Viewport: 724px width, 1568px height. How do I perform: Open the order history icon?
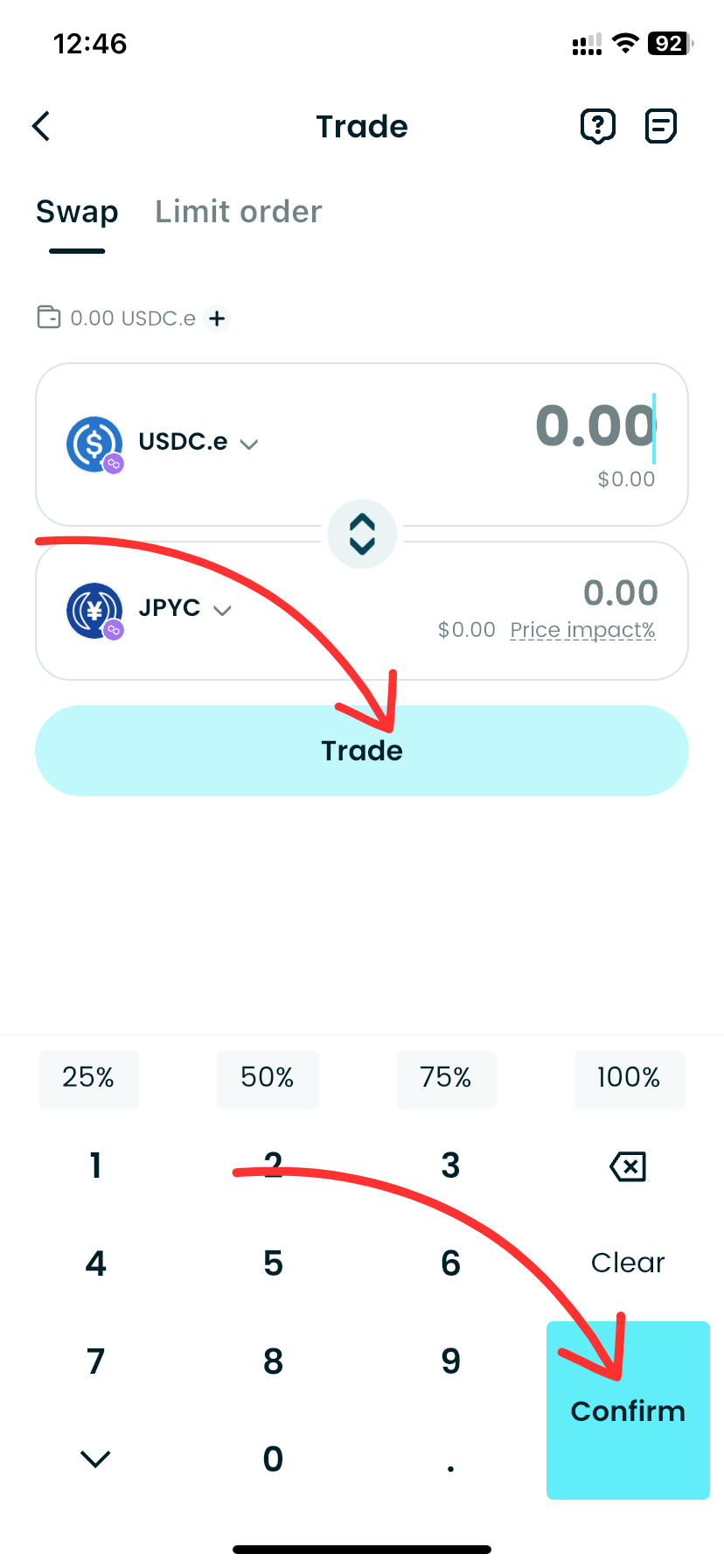pyautogui.click(x=660, y=126)
